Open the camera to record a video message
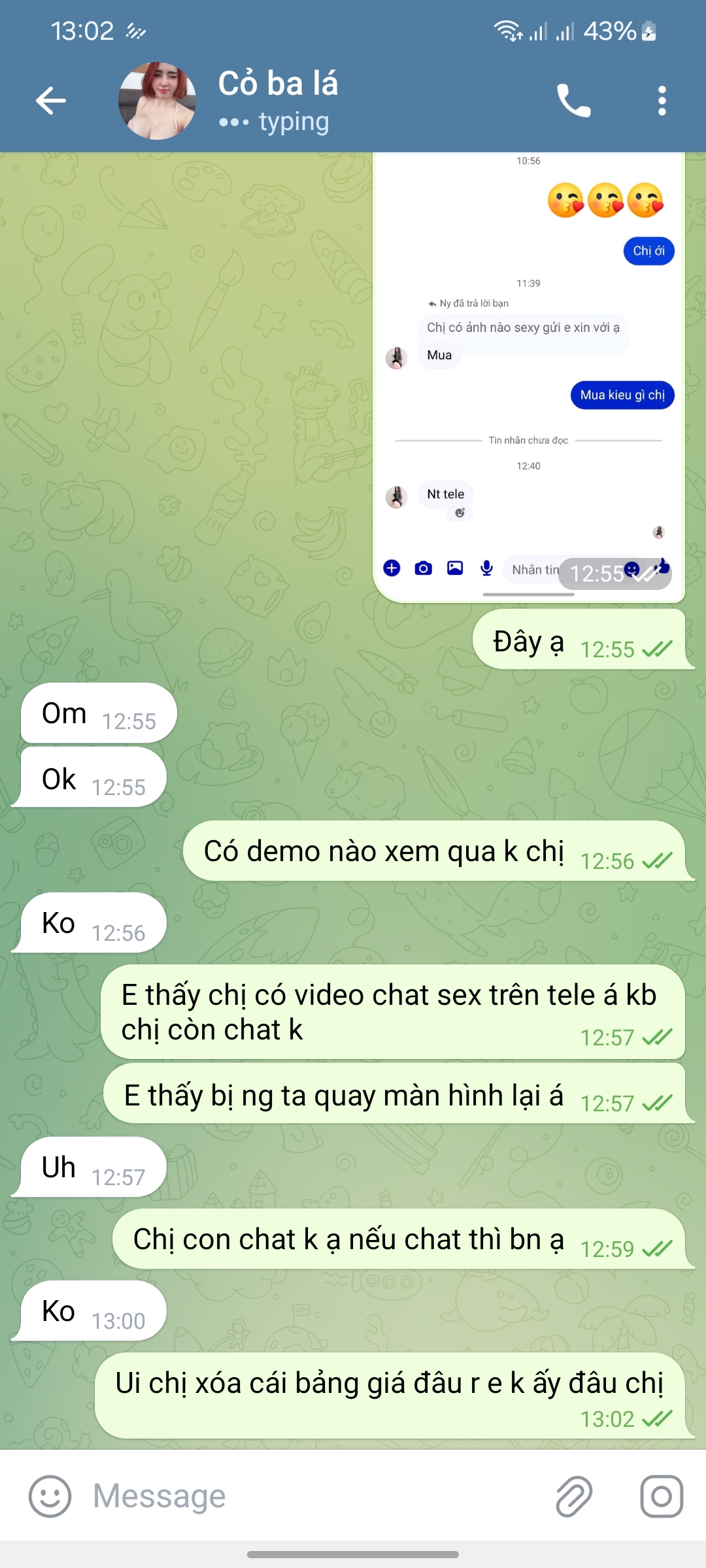The width and height of the screenshot is (706, 1568). click(x=661, y=1495)
